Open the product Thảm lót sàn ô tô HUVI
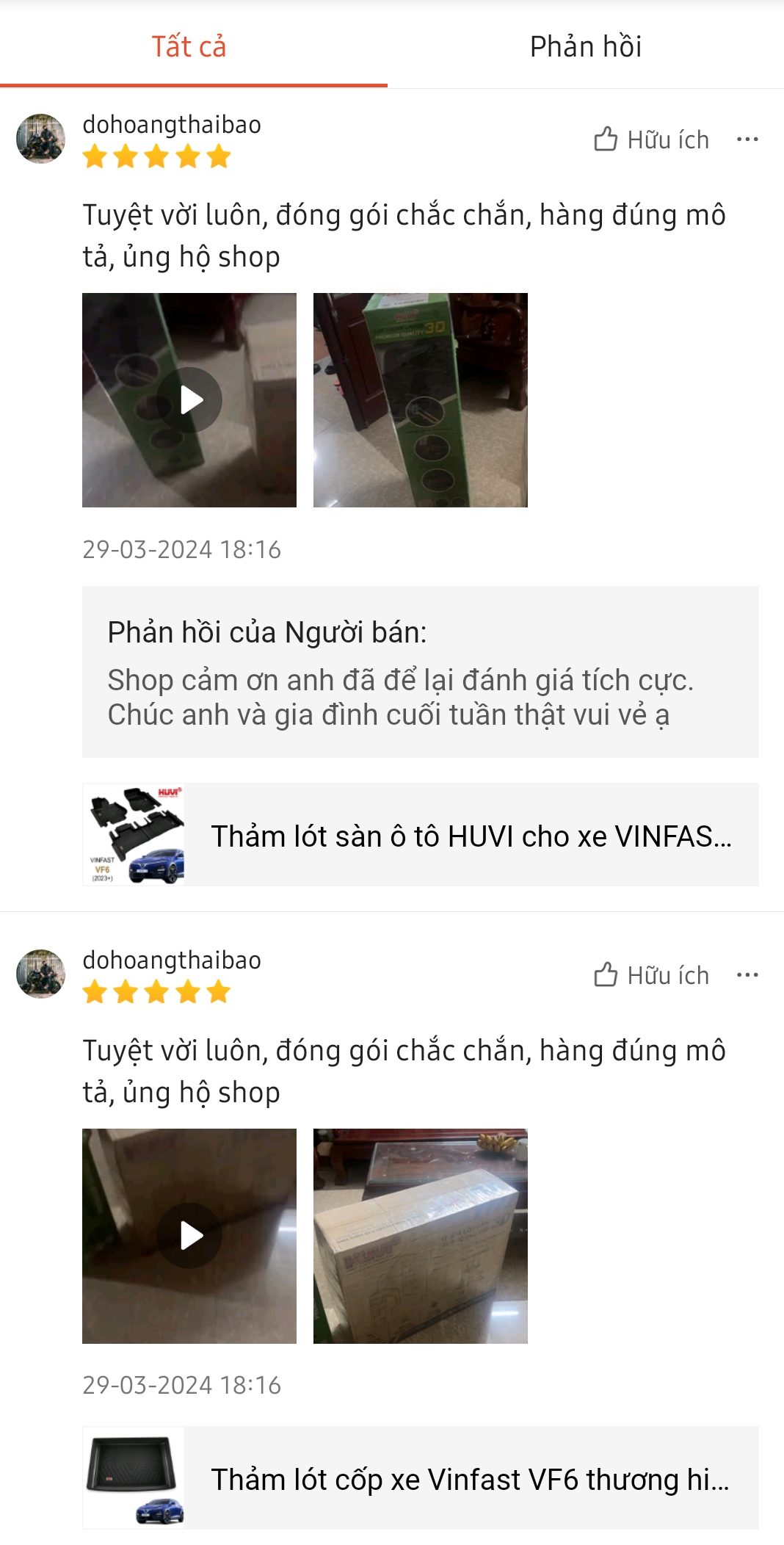 [421, 835]
